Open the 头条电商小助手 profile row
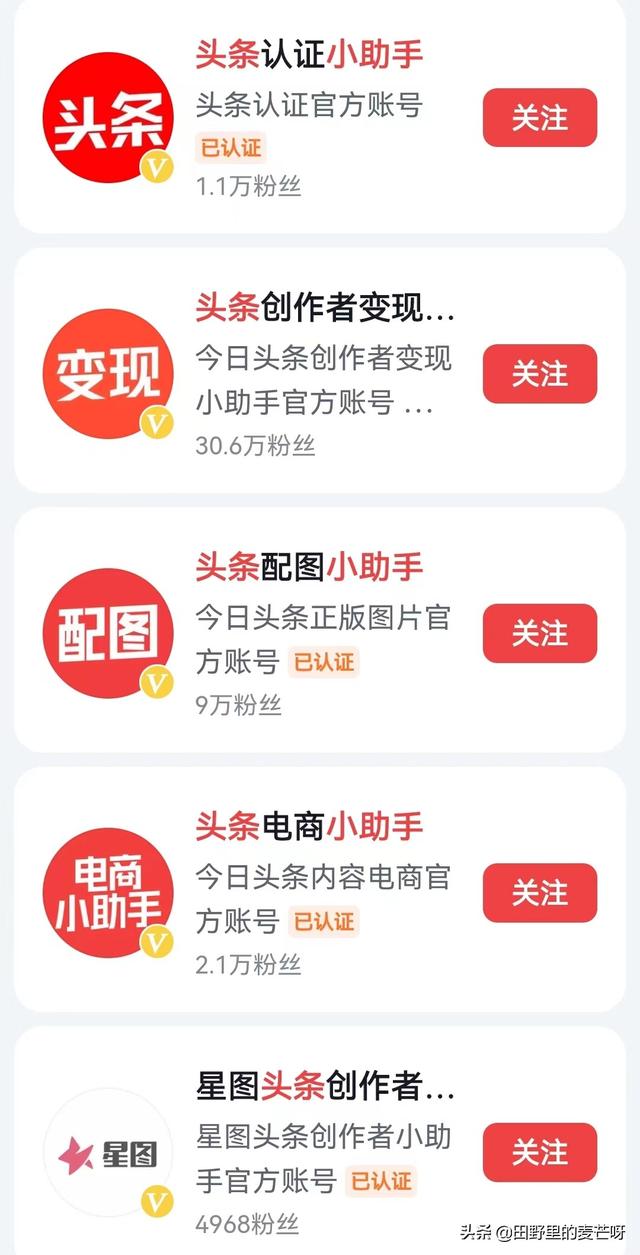This screenshot has height=1255, width=640. click(x=320, y=889)
